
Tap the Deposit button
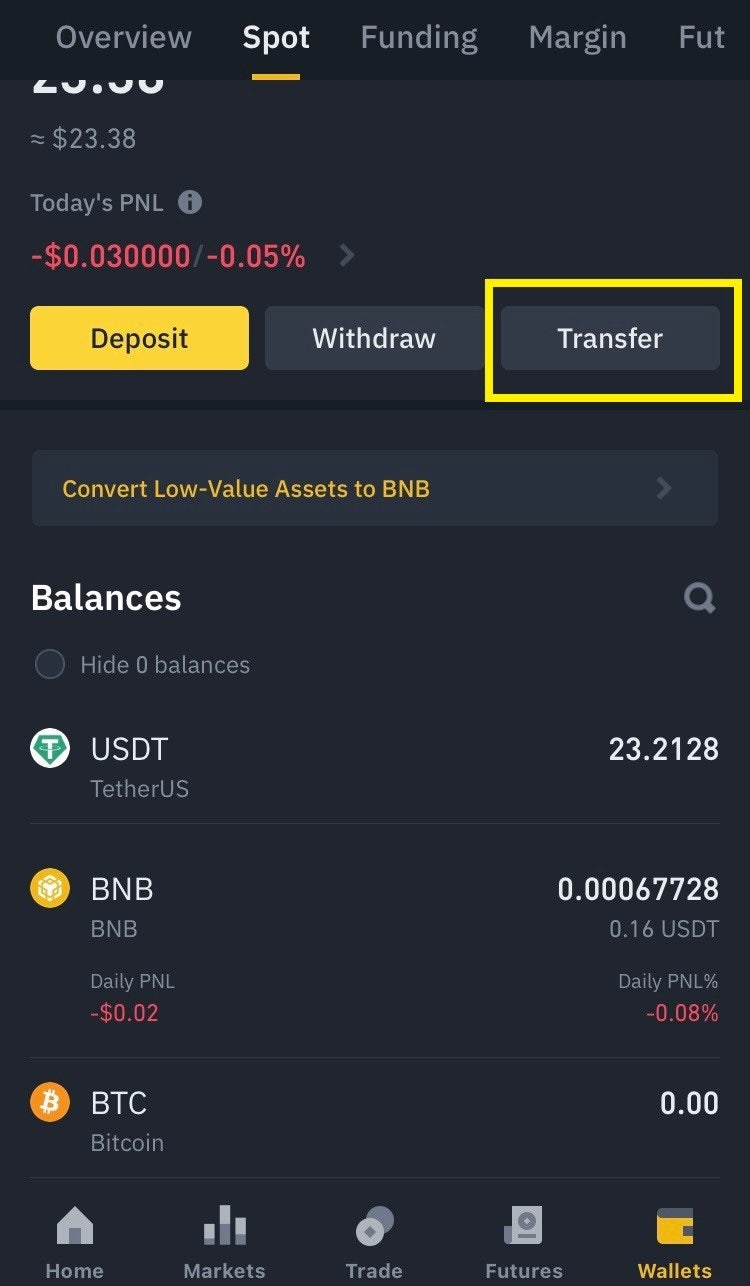(x=139, y=338)
